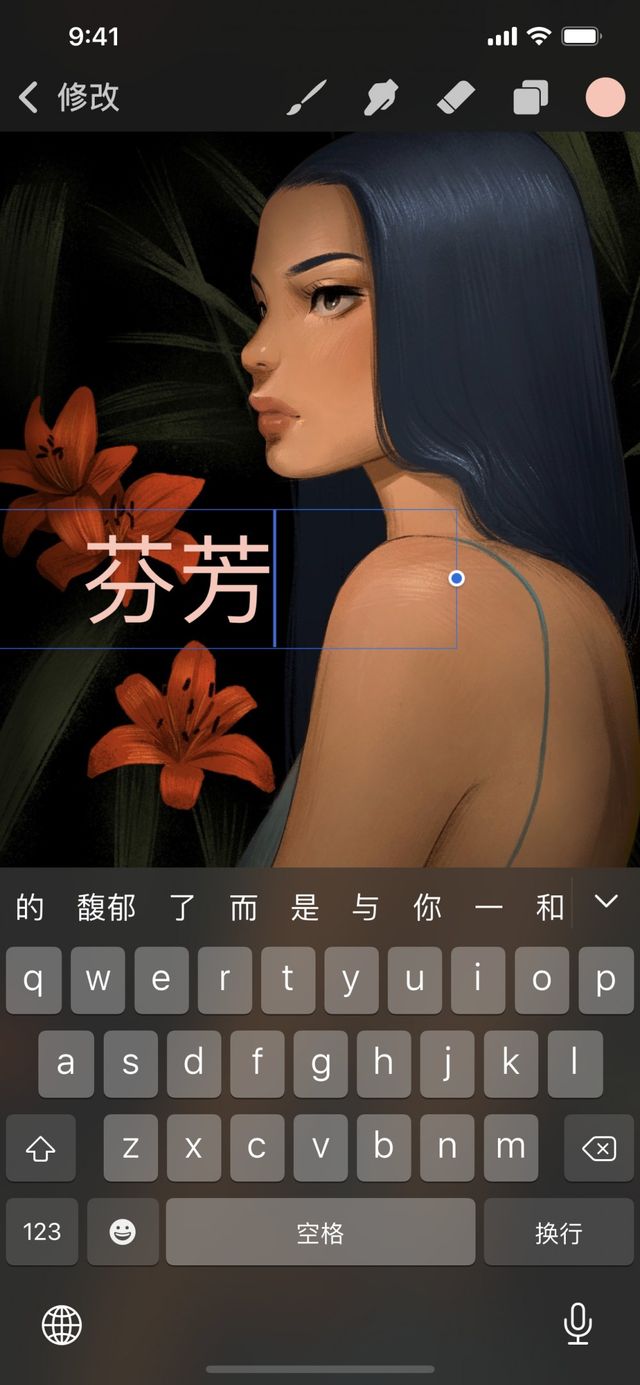Open the layers panel
The width and height of the screenshot is (640, 1385).
[530, 98]
